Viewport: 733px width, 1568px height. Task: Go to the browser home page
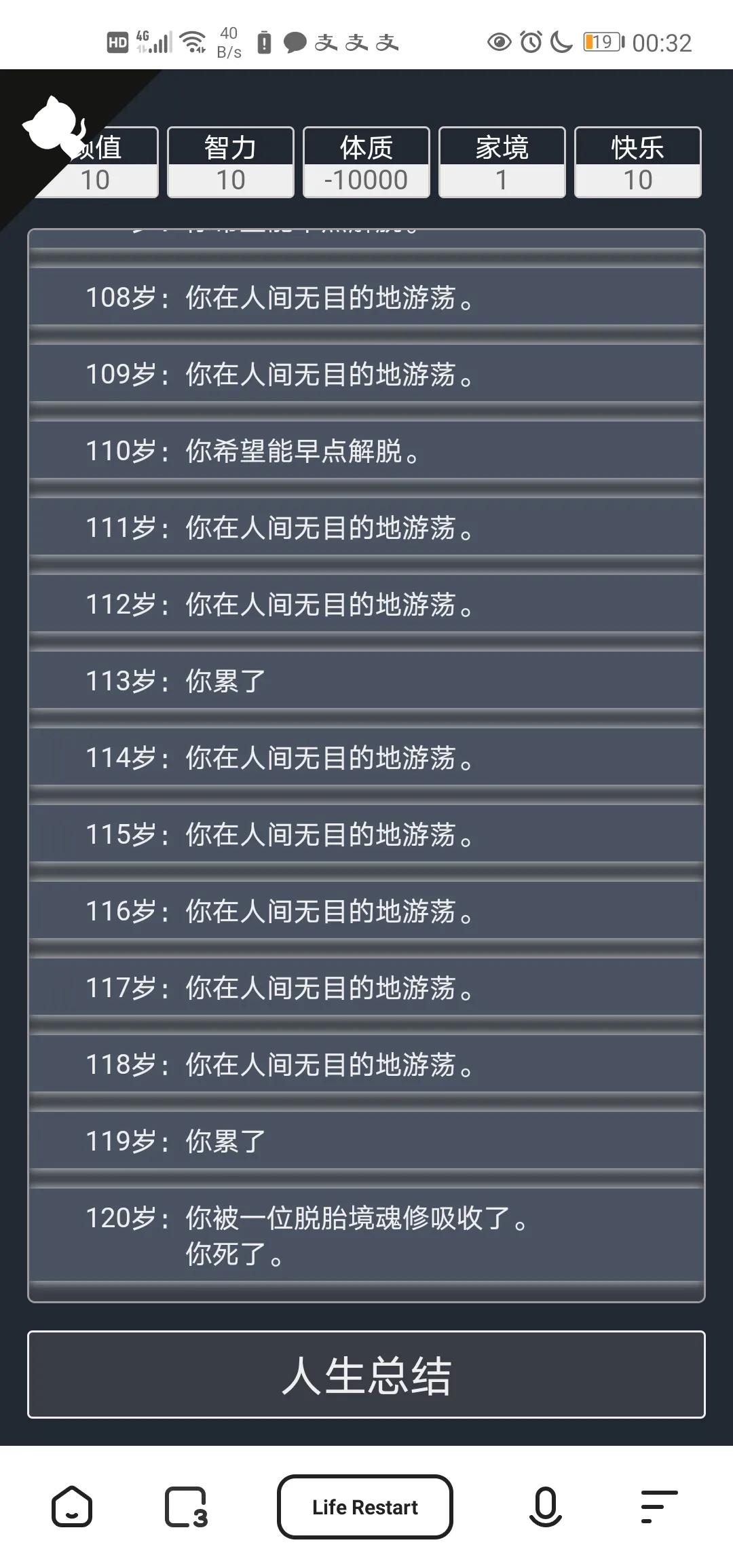(71, 1507)
